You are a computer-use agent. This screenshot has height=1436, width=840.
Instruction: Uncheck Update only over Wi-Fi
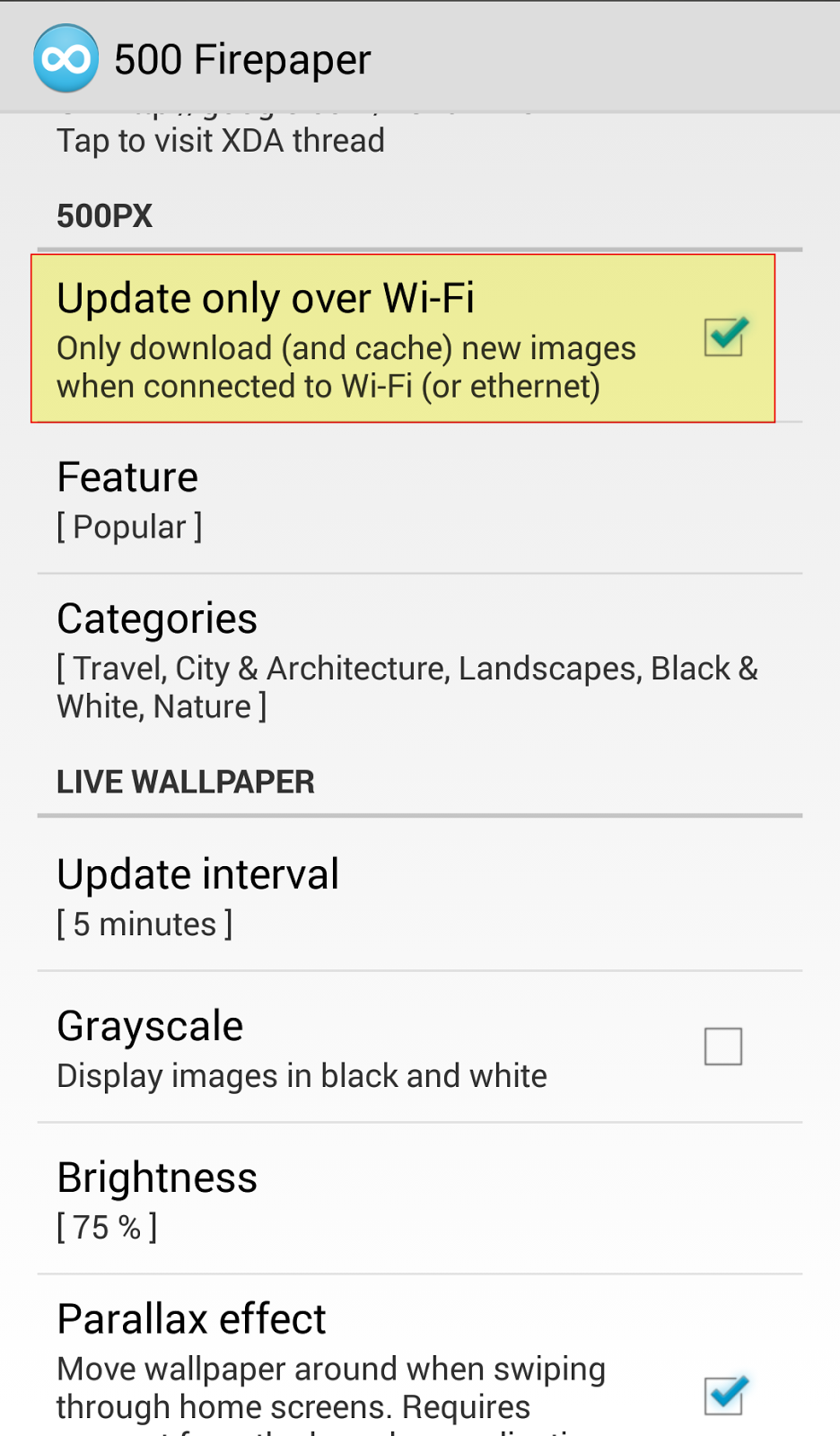click(723, 337)
